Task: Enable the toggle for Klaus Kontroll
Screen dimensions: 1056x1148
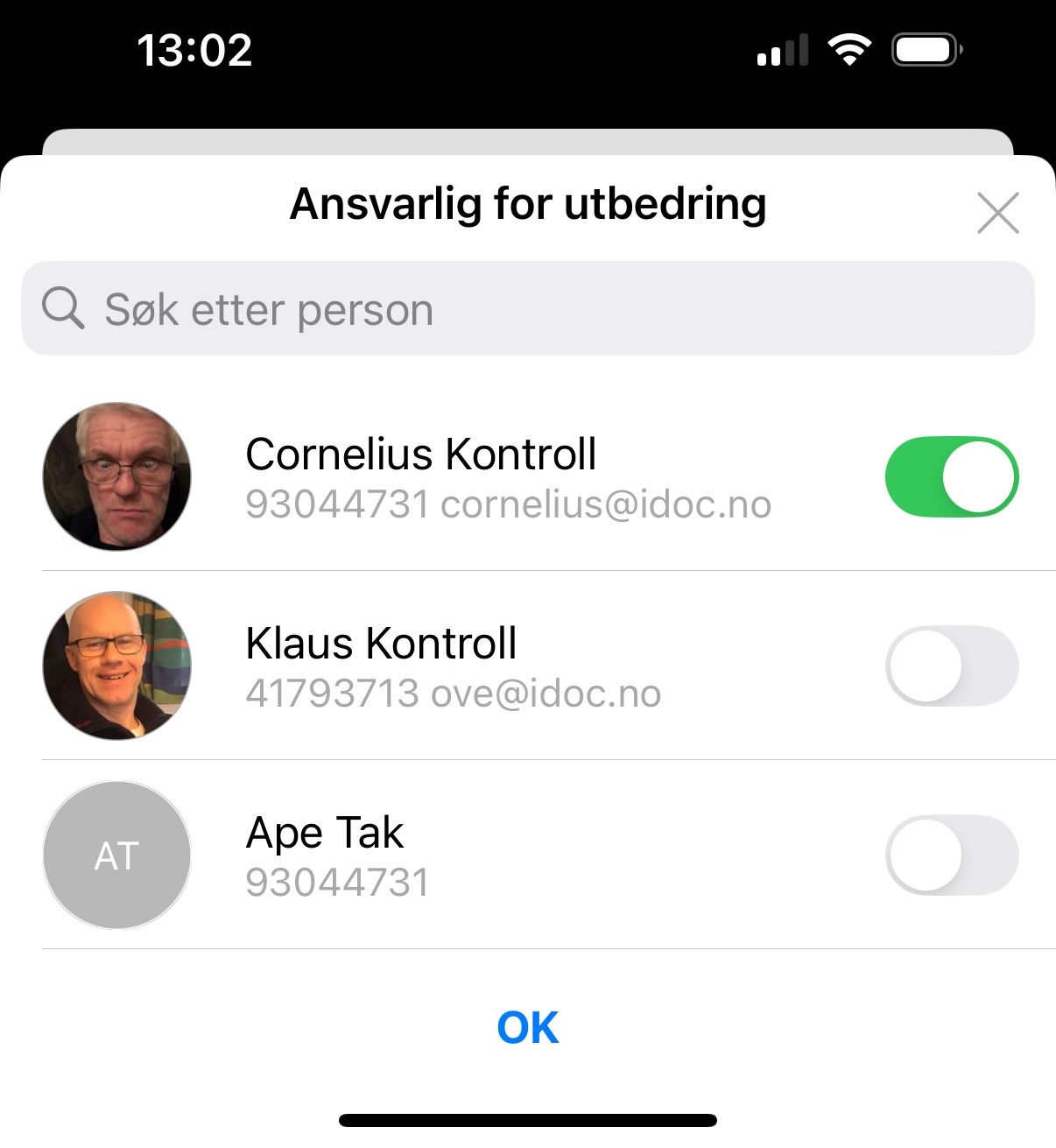Action: 951,666
